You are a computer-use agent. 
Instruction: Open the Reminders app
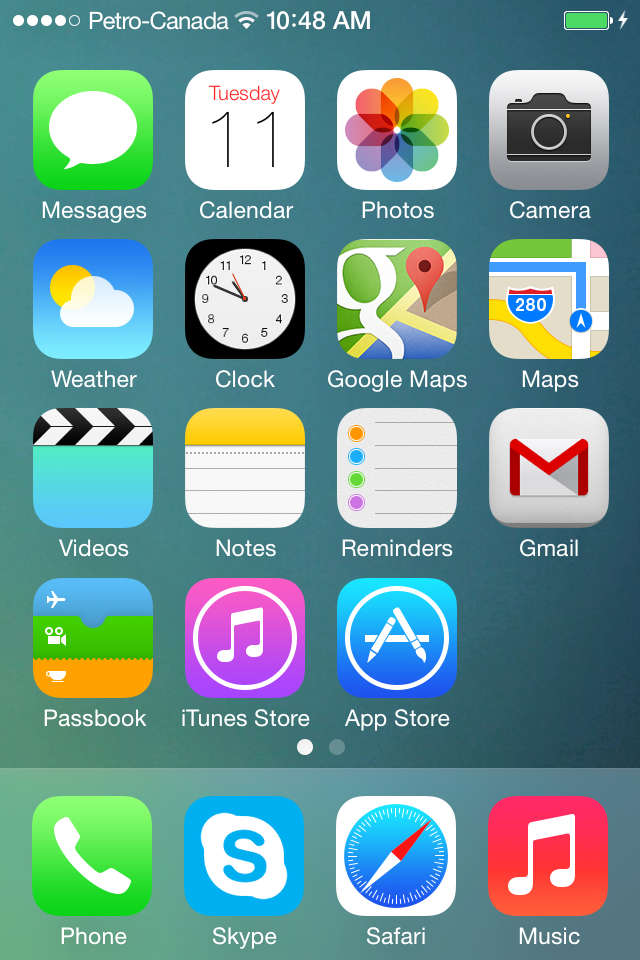tap(397, 468)
